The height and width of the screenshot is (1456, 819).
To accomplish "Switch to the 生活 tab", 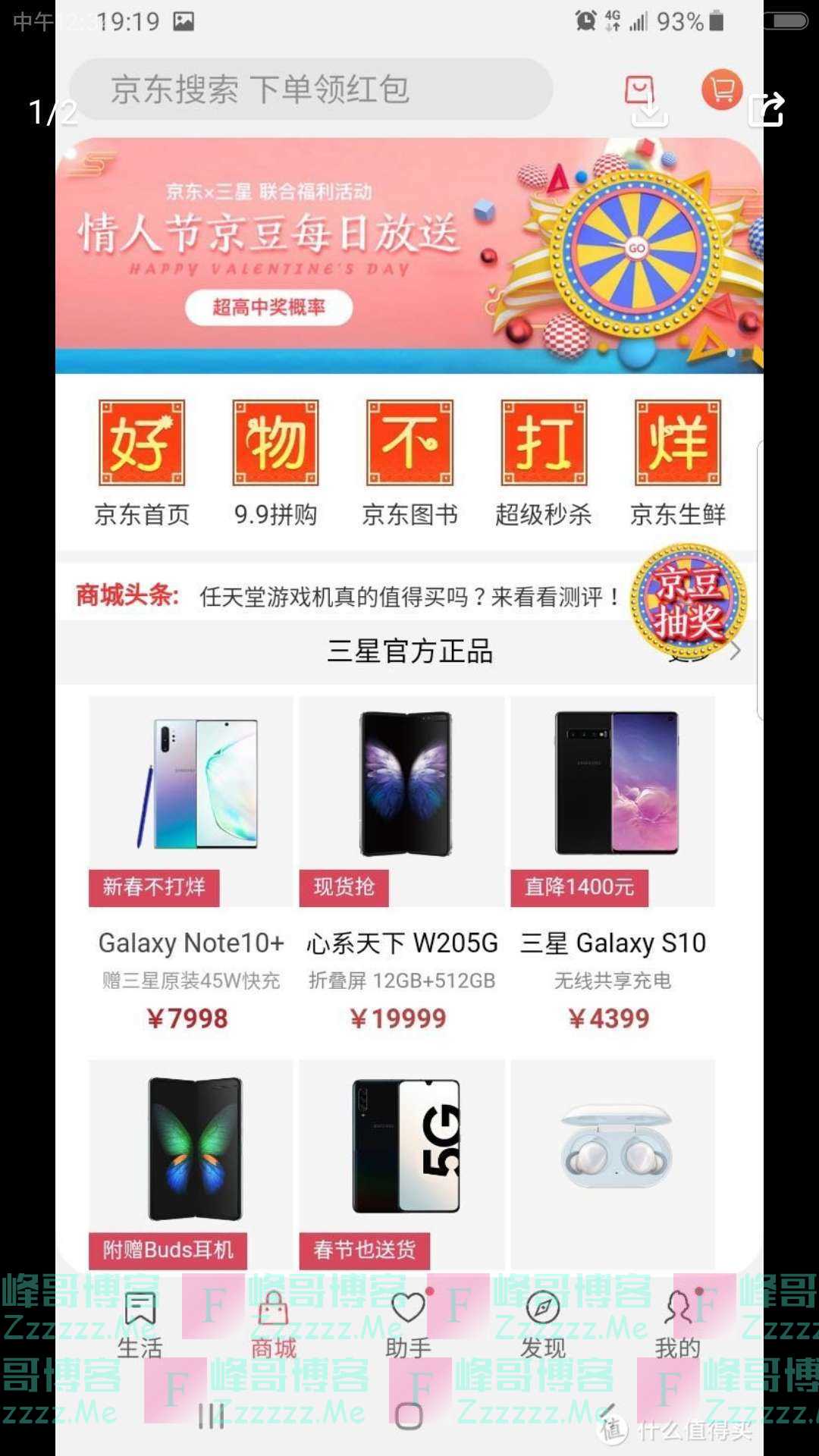I will pos(140,1323).
